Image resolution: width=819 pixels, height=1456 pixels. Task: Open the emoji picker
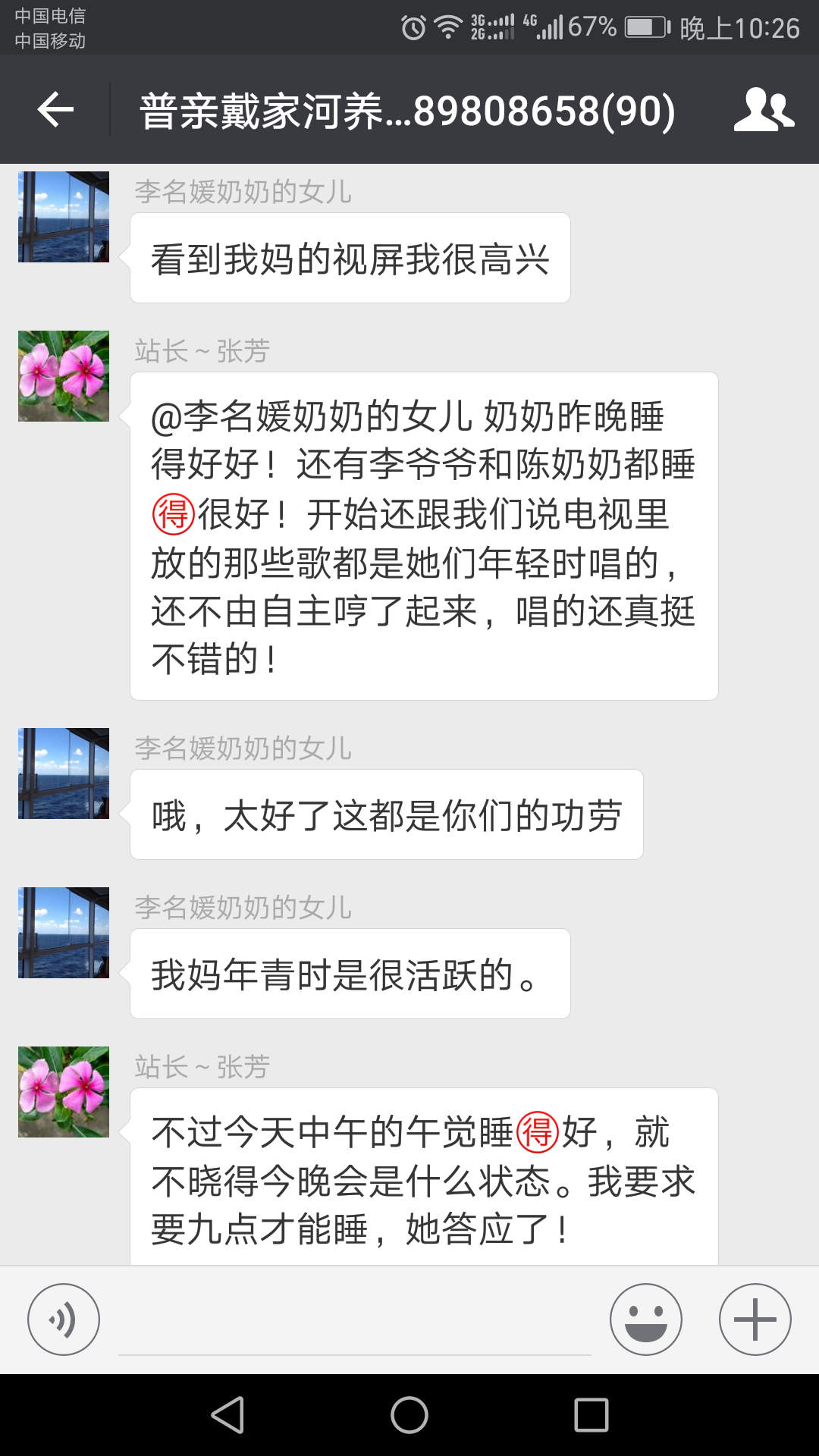[646, 1319]
